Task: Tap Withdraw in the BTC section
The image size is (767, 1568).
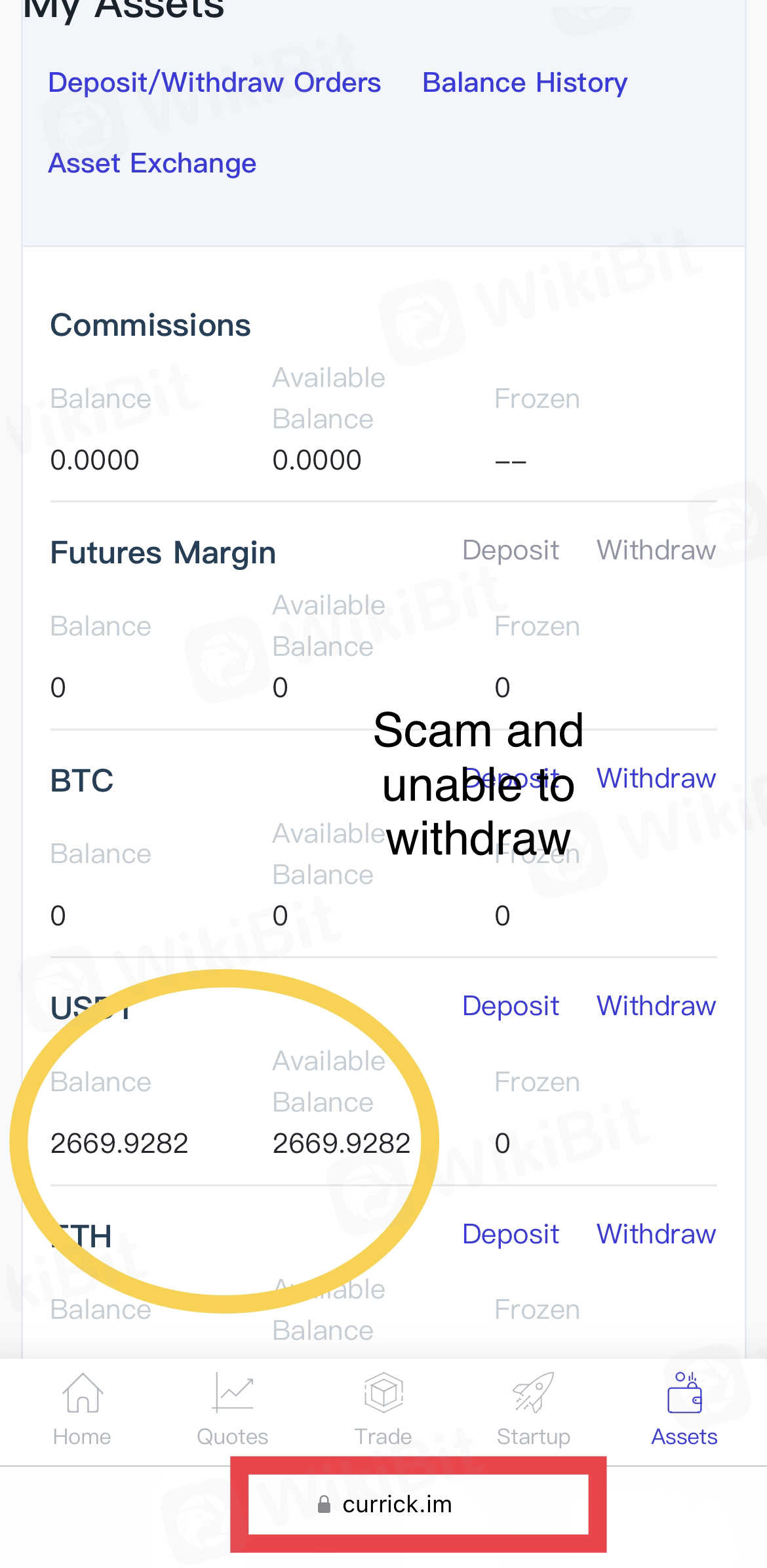Action: (656, 778)
